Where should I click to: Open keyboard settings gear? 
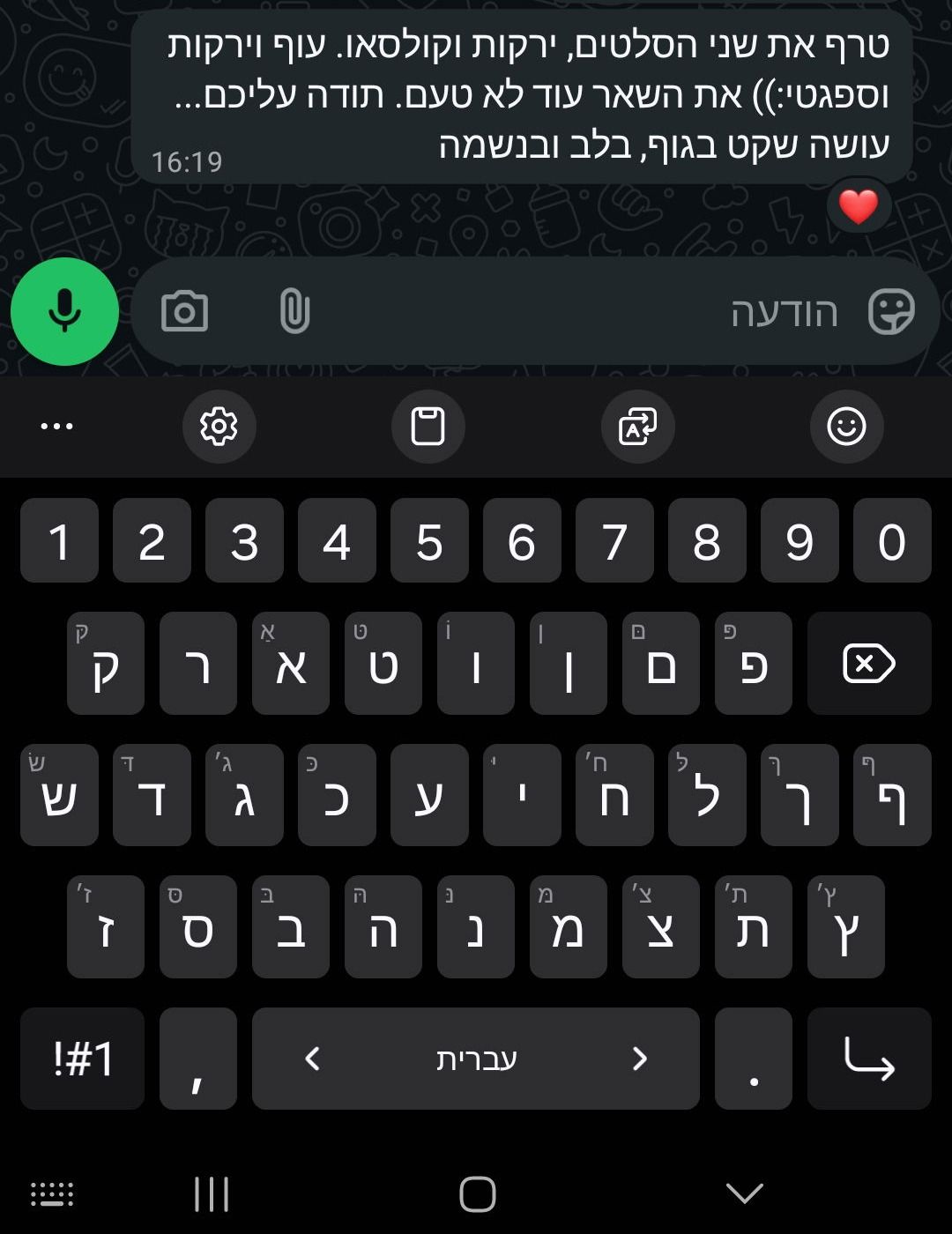(219, 427)
